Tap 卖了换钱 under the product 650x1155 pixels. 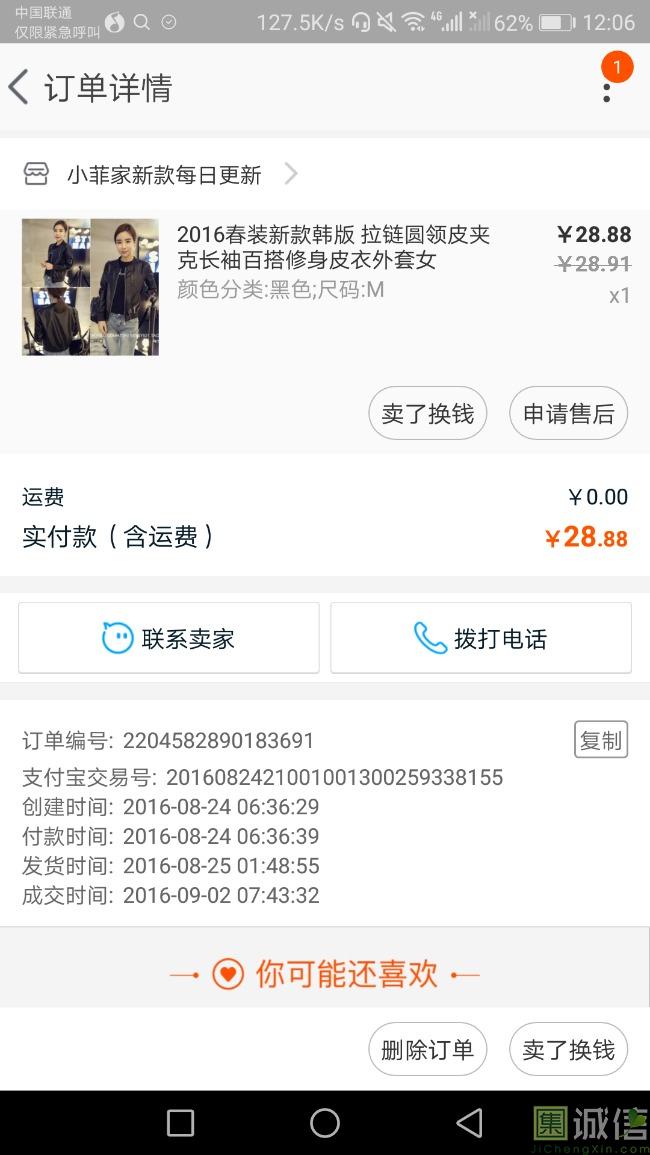point(427,413)
